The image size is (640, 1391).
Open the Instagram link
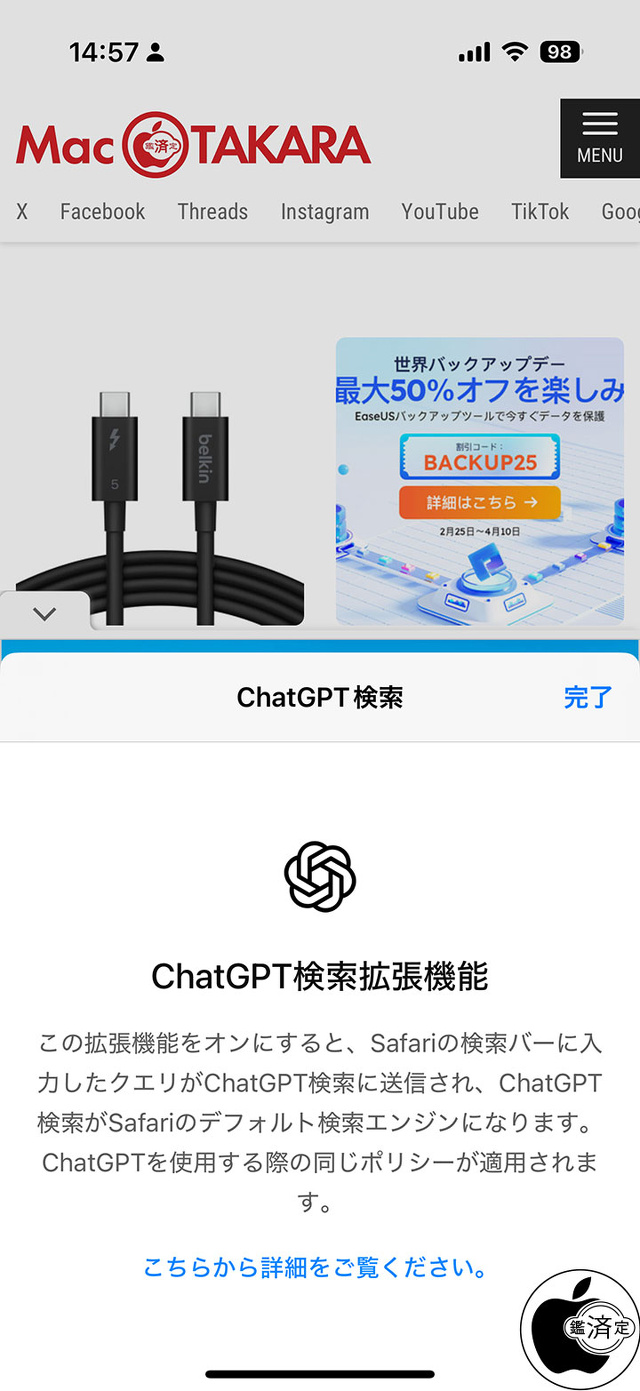coord(324,212)
